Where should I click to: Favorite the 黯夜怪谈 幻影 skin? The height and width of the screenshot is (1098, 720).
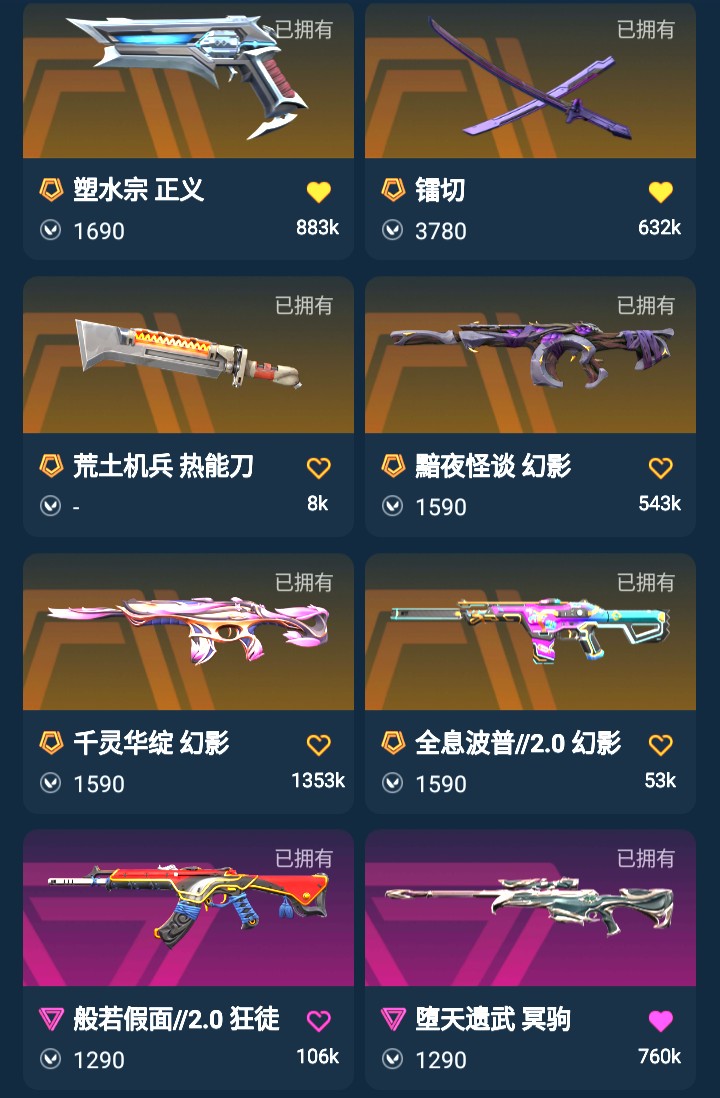[x=660, y=468]
